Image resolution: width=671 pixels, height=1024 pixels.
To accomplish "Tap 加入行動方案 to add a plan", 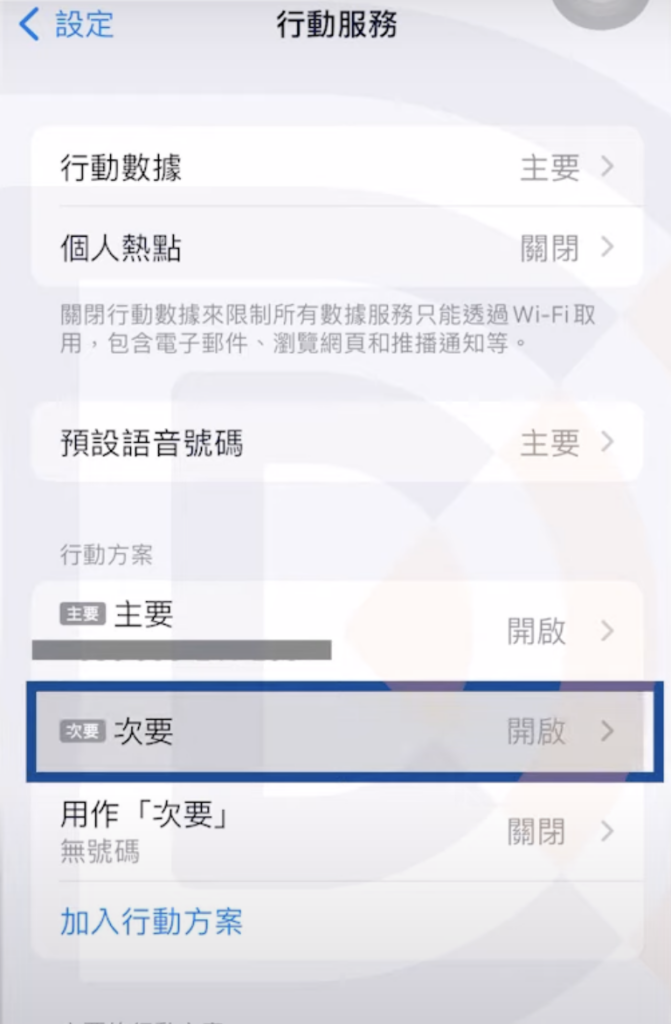I will click(152, 921).
